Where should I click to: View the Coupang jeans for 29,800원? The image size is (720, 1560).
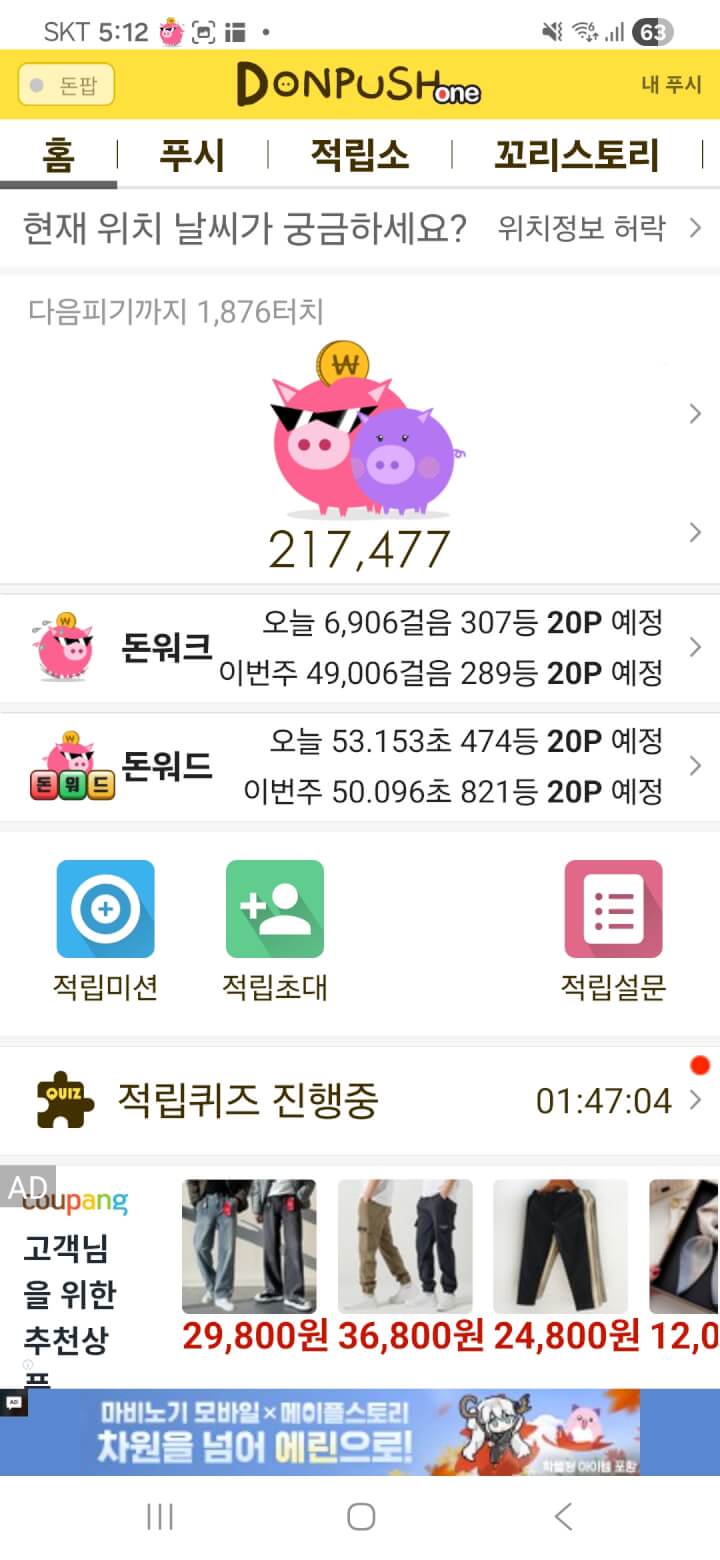pyautogui.click(x=249, y=1247)
